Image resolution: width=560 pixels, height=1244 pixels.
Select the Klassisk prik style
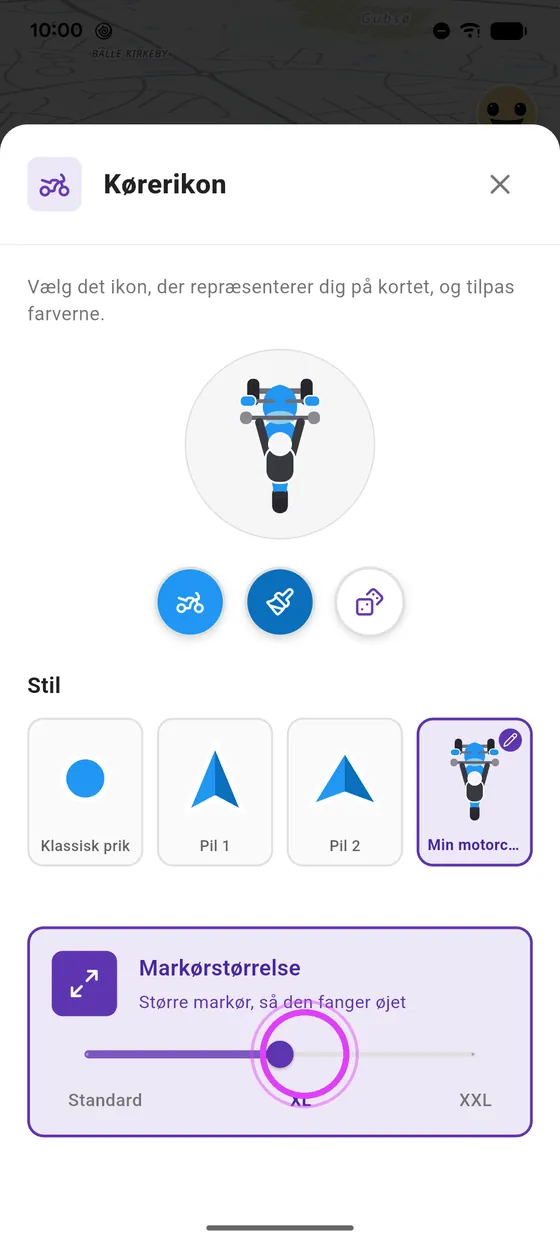85,792
